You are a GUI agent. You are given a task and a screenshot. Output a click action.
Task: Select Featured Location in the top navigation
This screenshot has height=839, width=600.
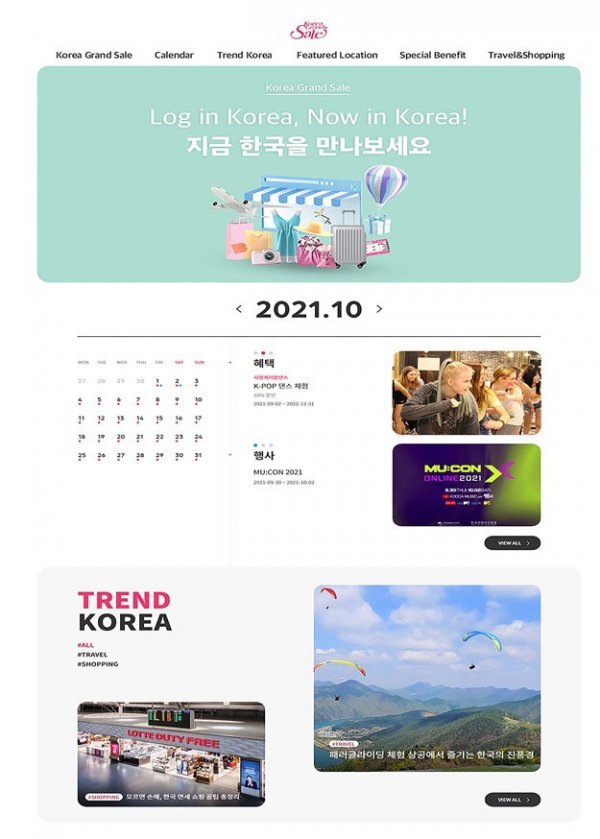tap(337, 55)
